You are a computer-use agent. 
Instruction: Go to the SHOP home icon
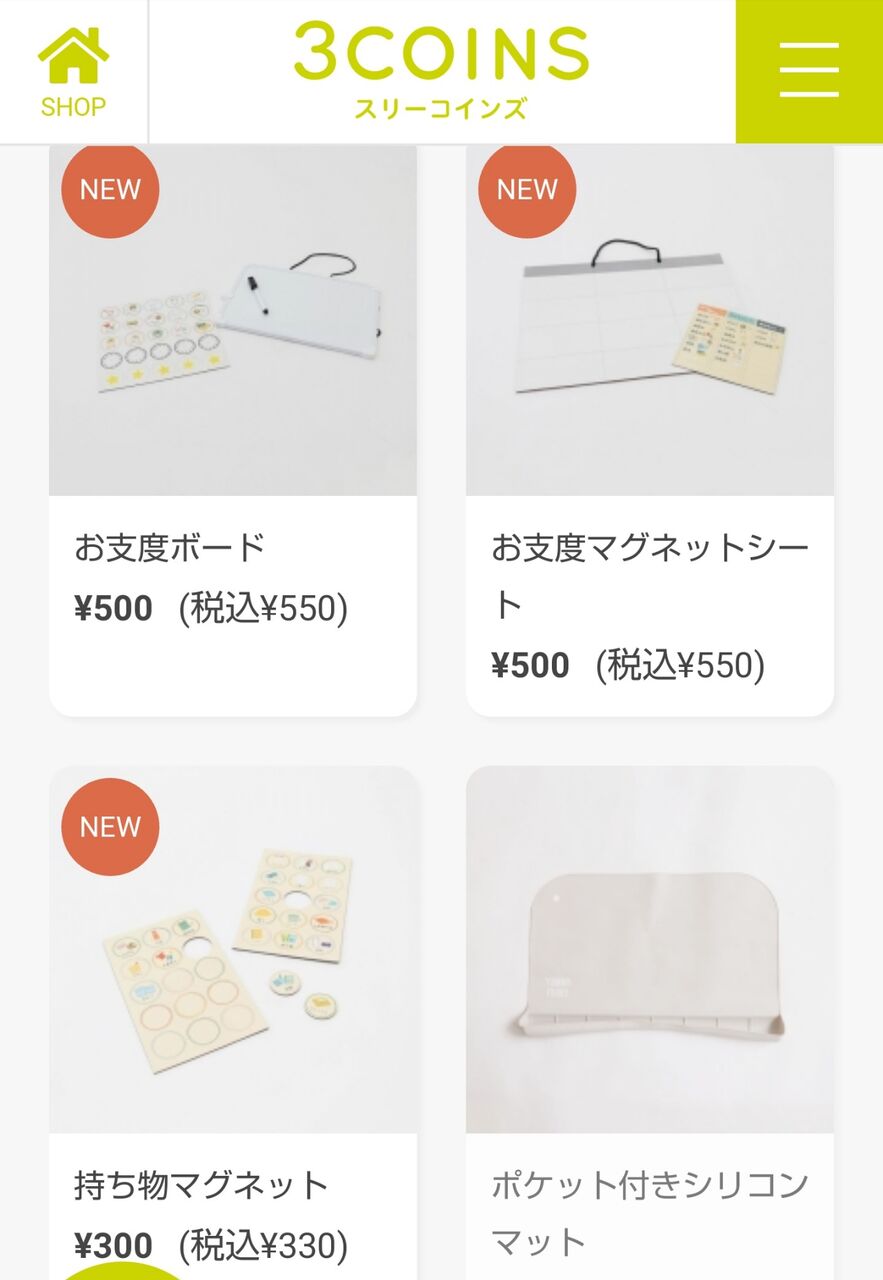click(73, 71)
